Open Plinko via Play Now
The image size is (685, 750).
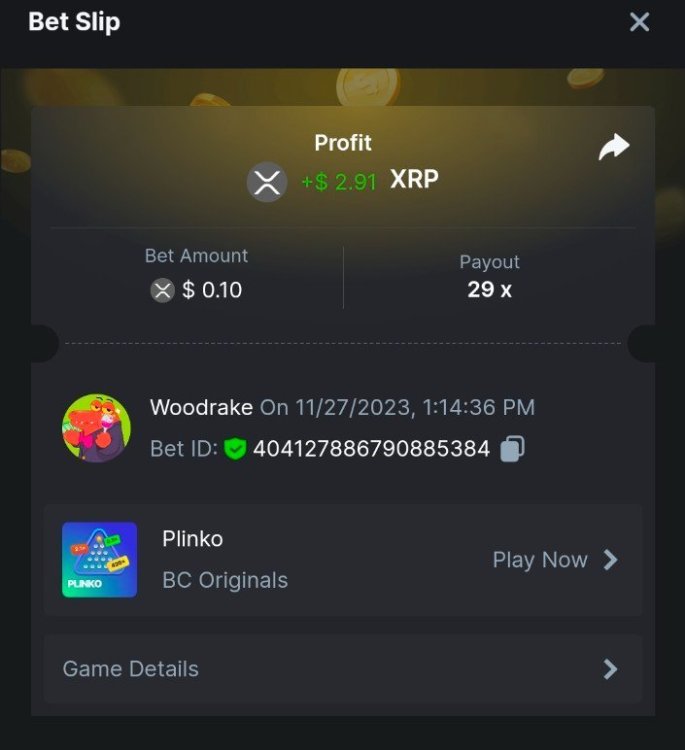click(x=554, y=560)
